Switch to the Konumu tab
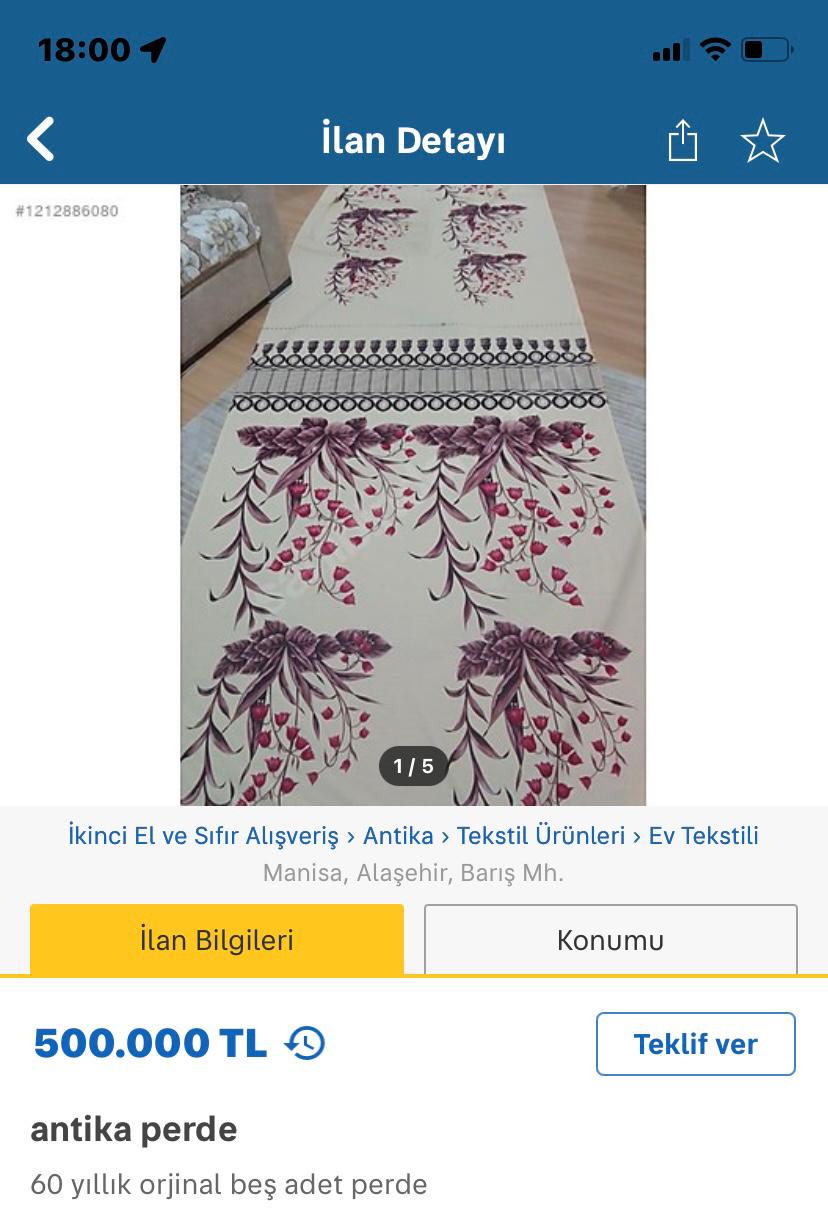This screenshot has height=1223, width=828. click(x=610, y=940)
